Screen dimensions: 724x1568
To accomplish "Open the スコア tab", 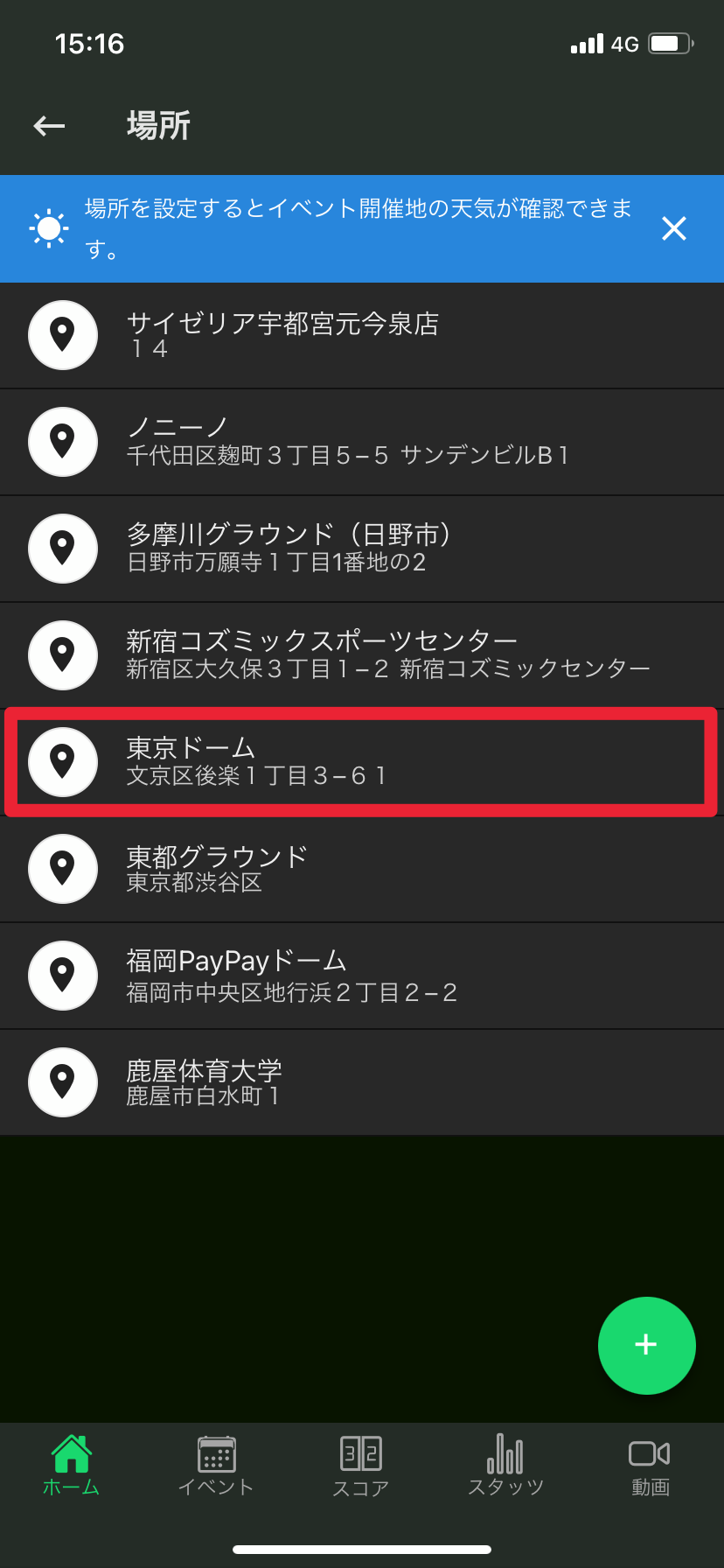I will click(x=361, y=1466).
